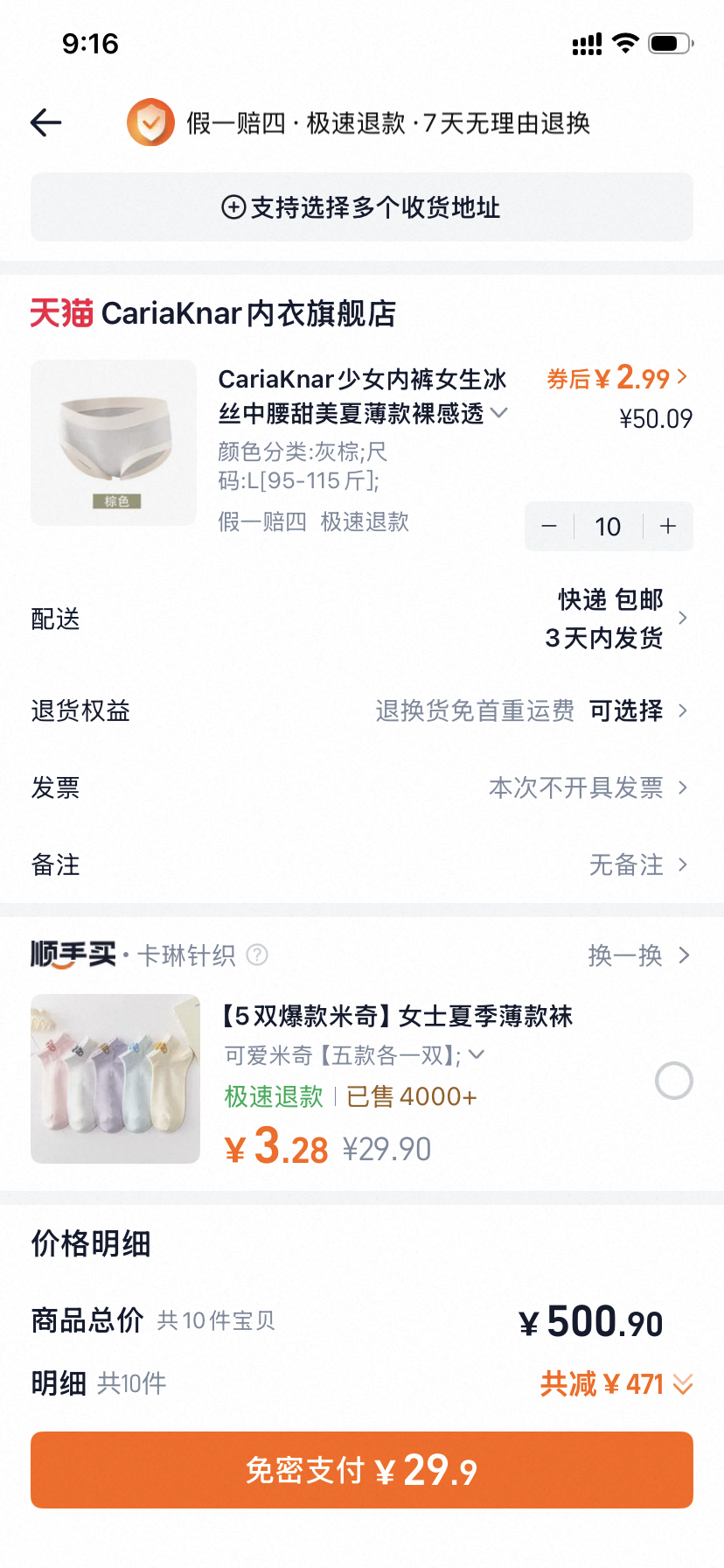
Task: Tap the help icon beside 卡琳针织
Action: [257, 955]
